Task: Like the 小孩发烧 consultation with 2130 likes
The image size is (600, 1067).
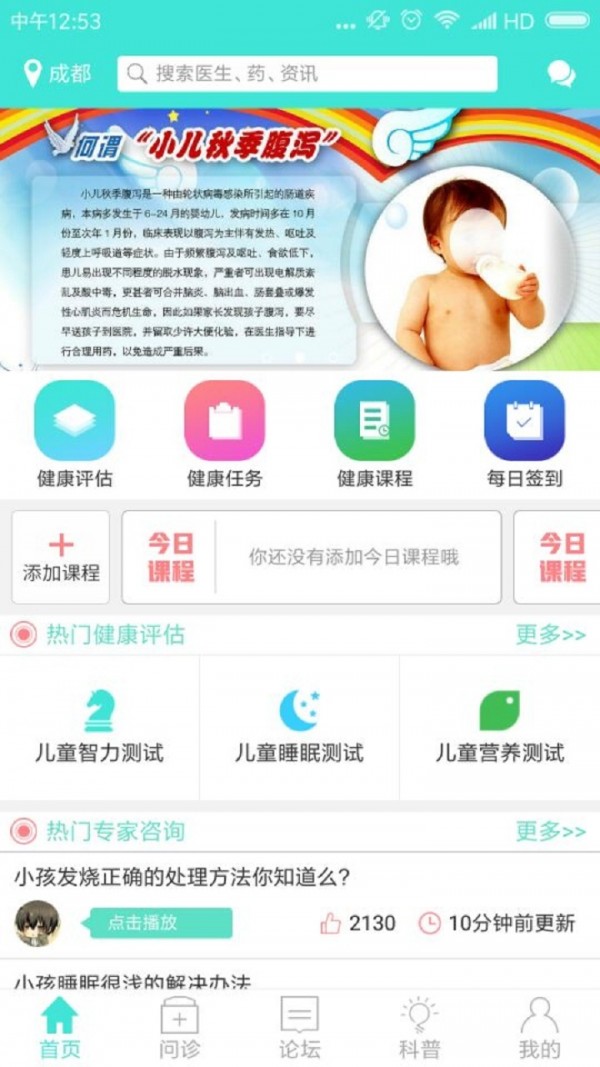Action: [331, 923]
